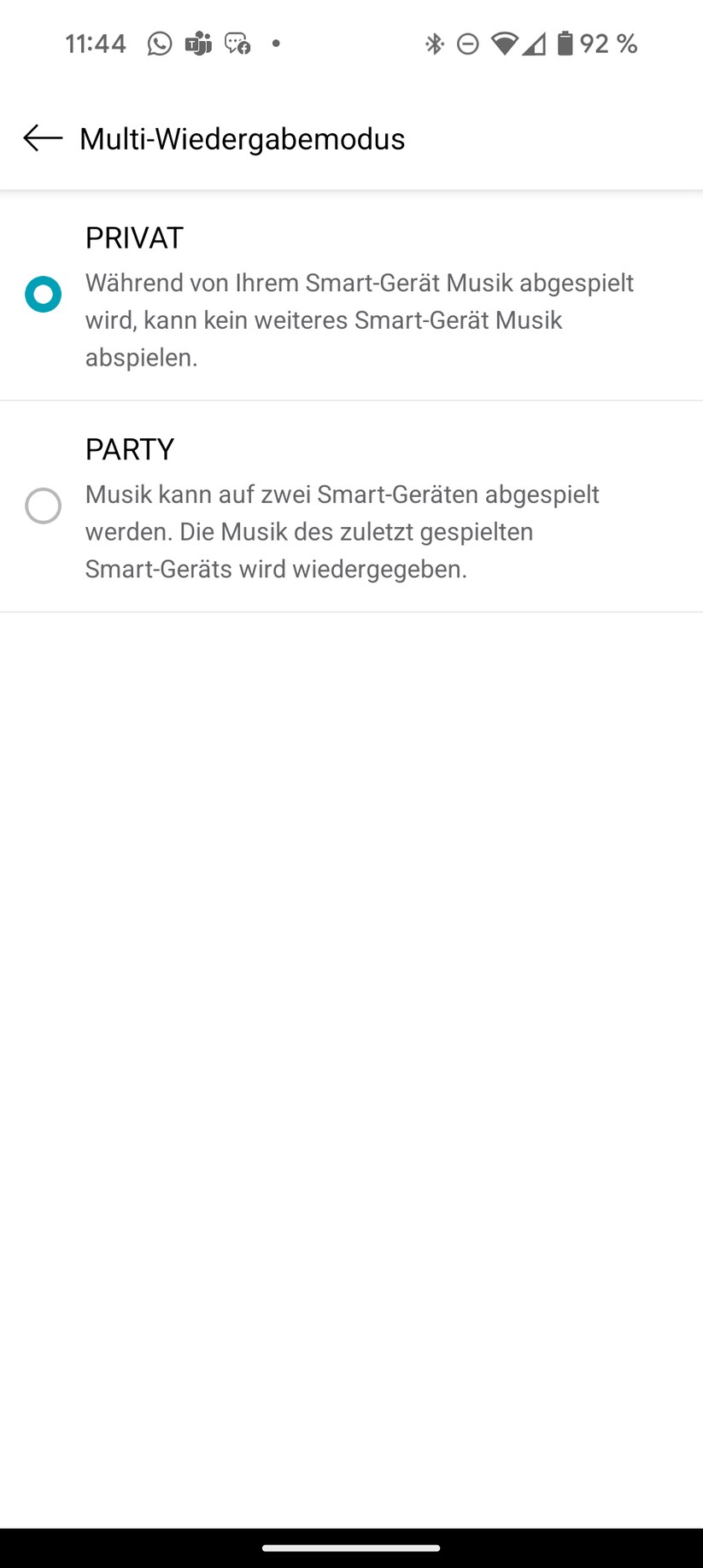The image size is (703, 1568).
Task: Open the Facebook Messenger notification icon
Action: (x=237, y=43)
